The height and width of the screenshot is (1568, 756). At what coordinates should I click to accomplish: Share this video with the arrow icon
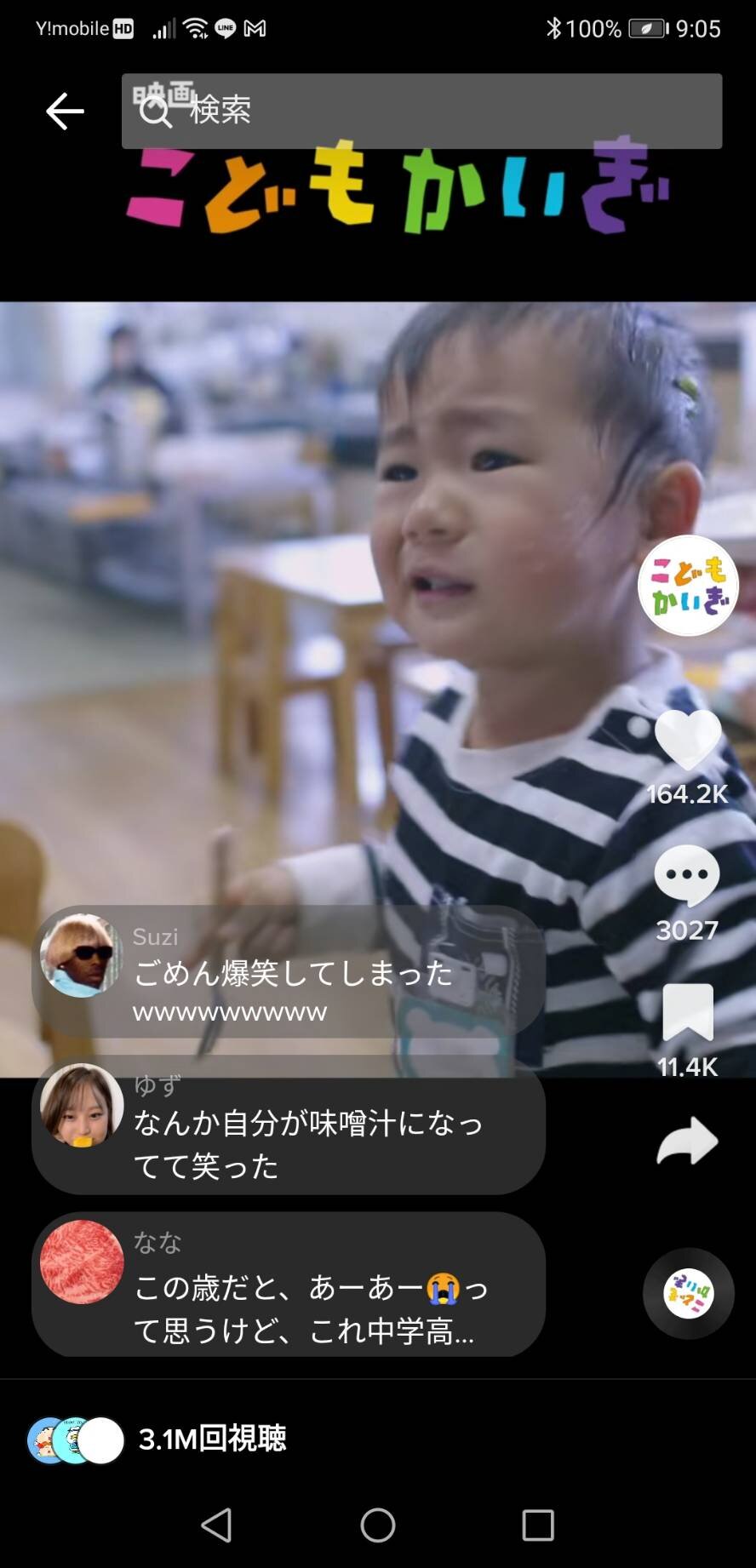tap(687, 1141)
